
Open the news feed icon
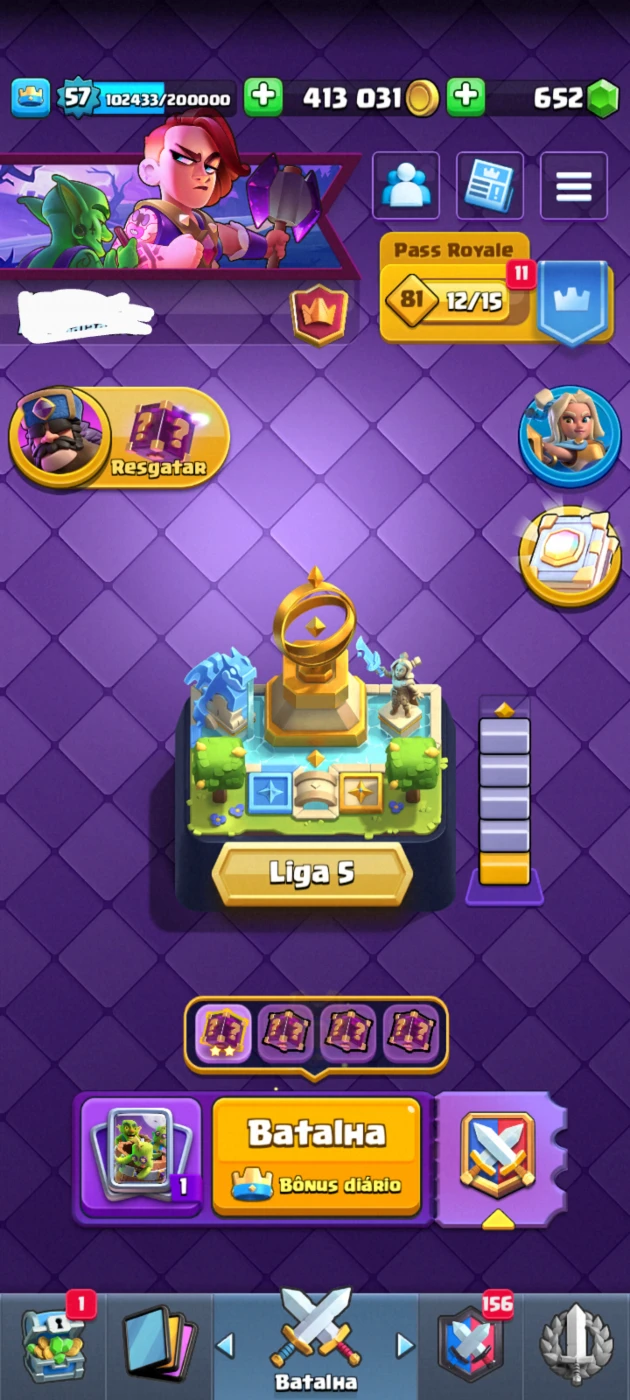pyautogui.click(x=490, y=185)
